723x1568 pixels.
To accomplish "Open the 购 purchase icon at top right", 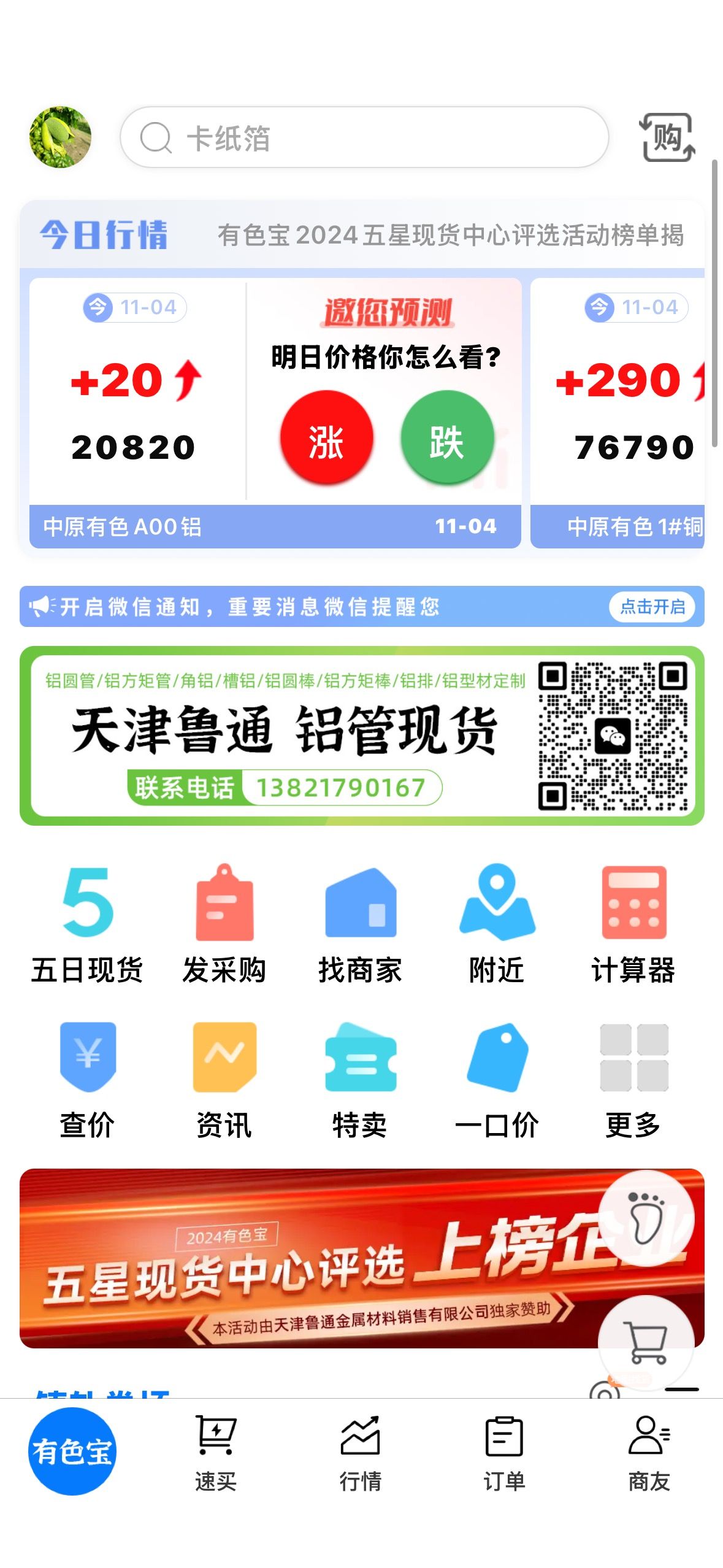I will click(667, 137).
